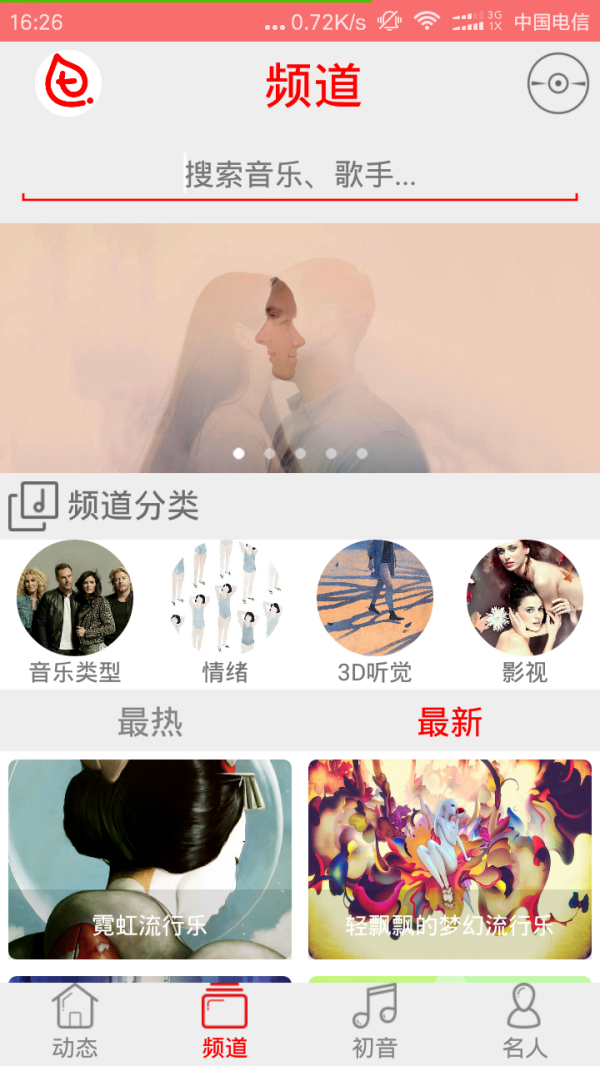This screenshot has height=1066, width=600.
Task: Select the 最新 tab
Action: (x=450, y=721)
